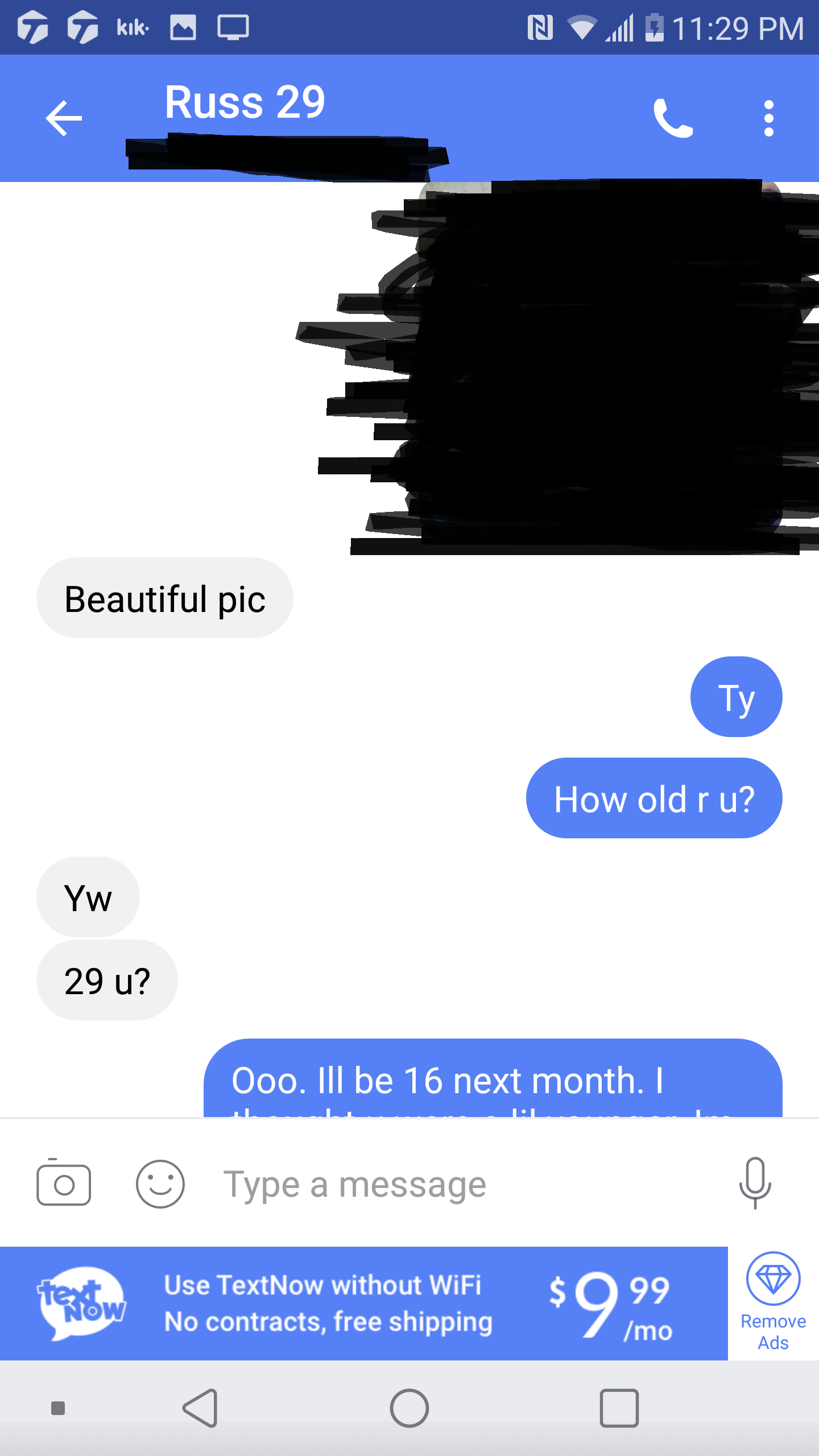The image size is (819, 1456).
Task: Open the system recent apps view
Action: click(619, 1408)
